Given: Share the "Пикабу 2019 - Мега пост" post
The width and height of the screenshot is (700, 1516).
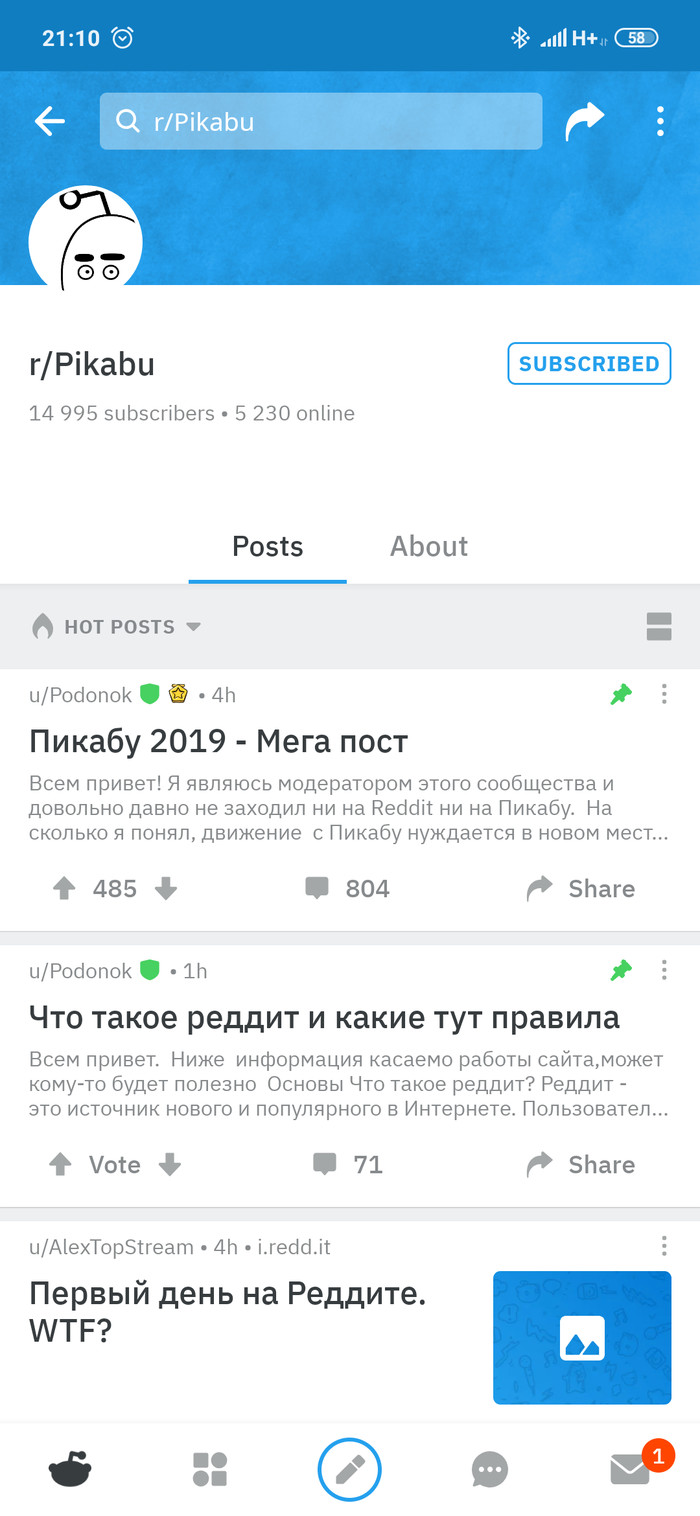Looking at the screenshot, I should 581,889.
